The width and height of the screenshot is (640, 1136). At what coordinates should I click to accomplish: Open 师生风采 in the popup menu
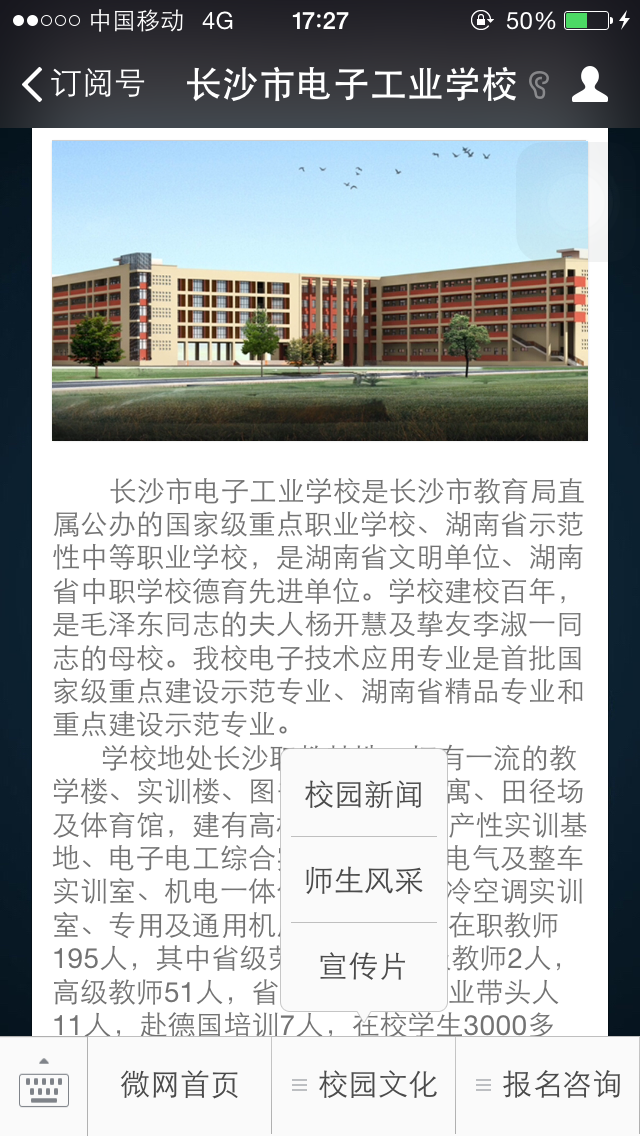pos(364,880)
